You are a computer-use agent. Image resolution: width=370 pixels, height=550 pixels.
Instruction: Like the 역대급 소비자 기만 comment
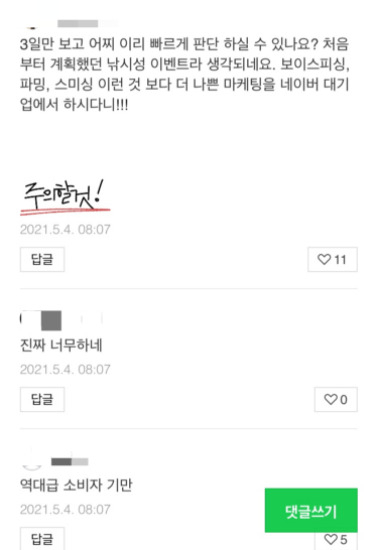[x=336, y=540]
